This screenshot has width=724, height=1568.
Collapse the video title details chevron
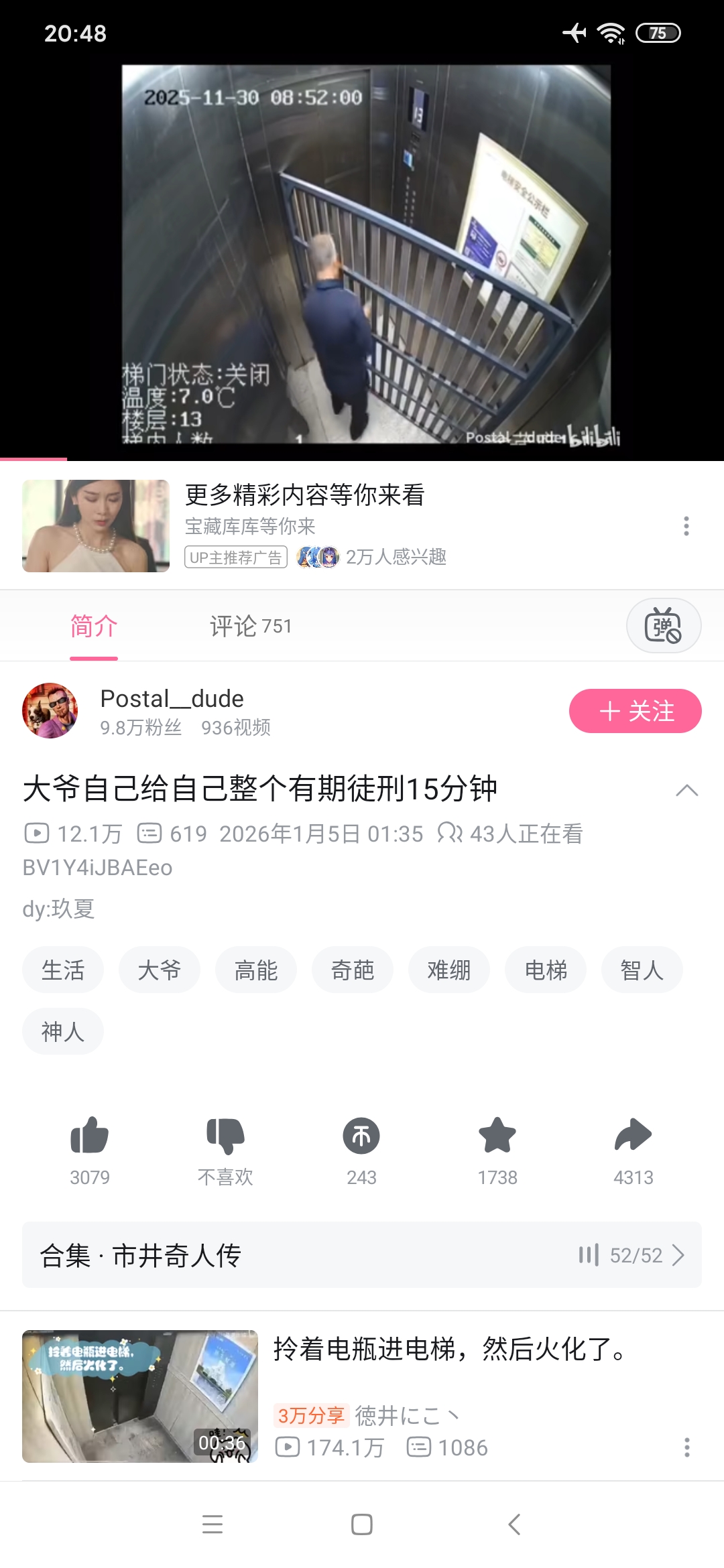(x=686, y=791)
